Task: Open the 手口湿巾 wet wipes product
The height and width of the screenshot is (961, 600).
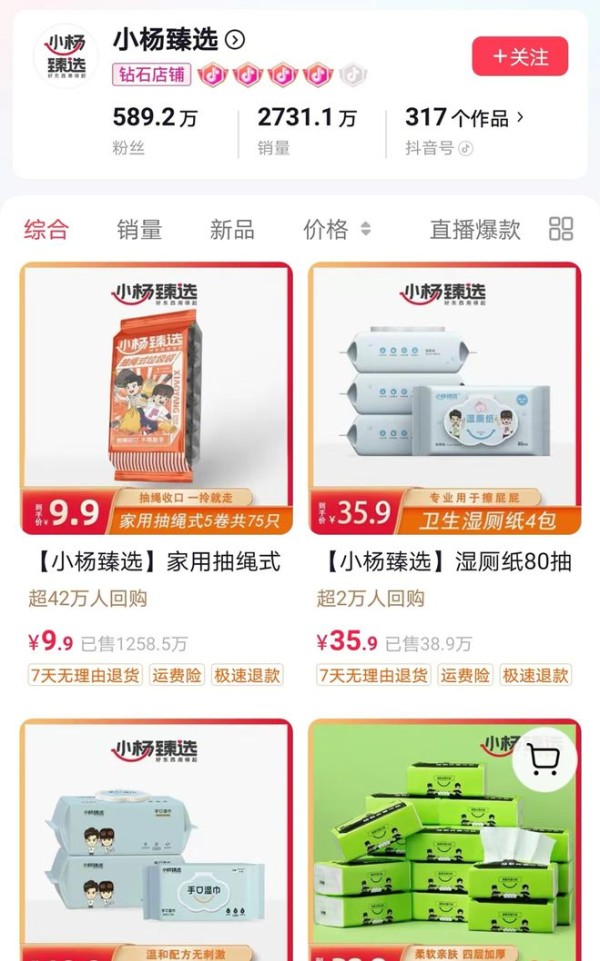Action: pyautogui.click(x=156, y=840)
